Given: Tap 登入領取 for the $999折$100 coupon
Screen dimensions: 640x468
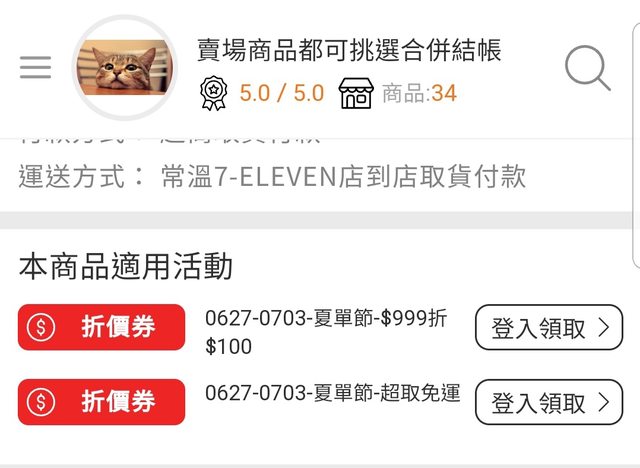Looking at the screenshot, I should click(548, 328).
